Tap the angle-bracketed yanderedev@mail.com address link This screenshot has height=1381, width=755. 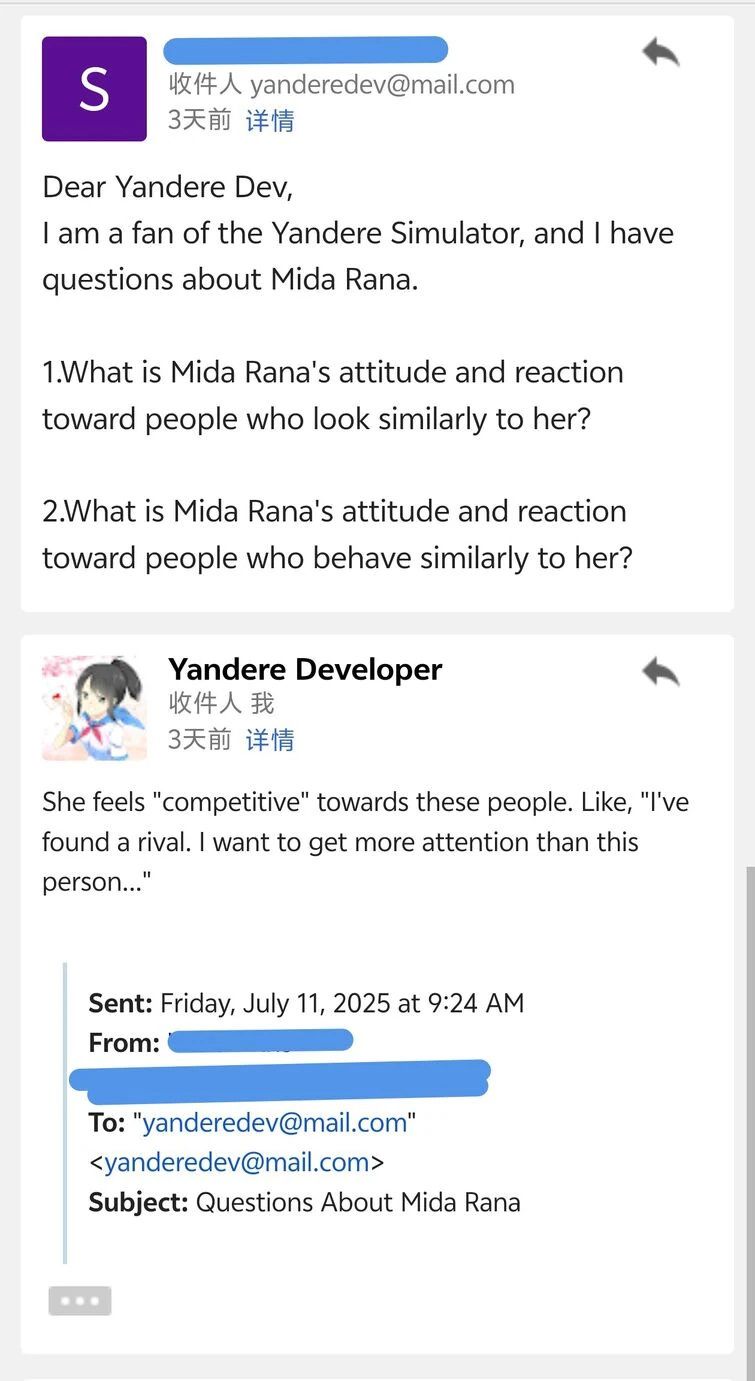(237, 1162)
